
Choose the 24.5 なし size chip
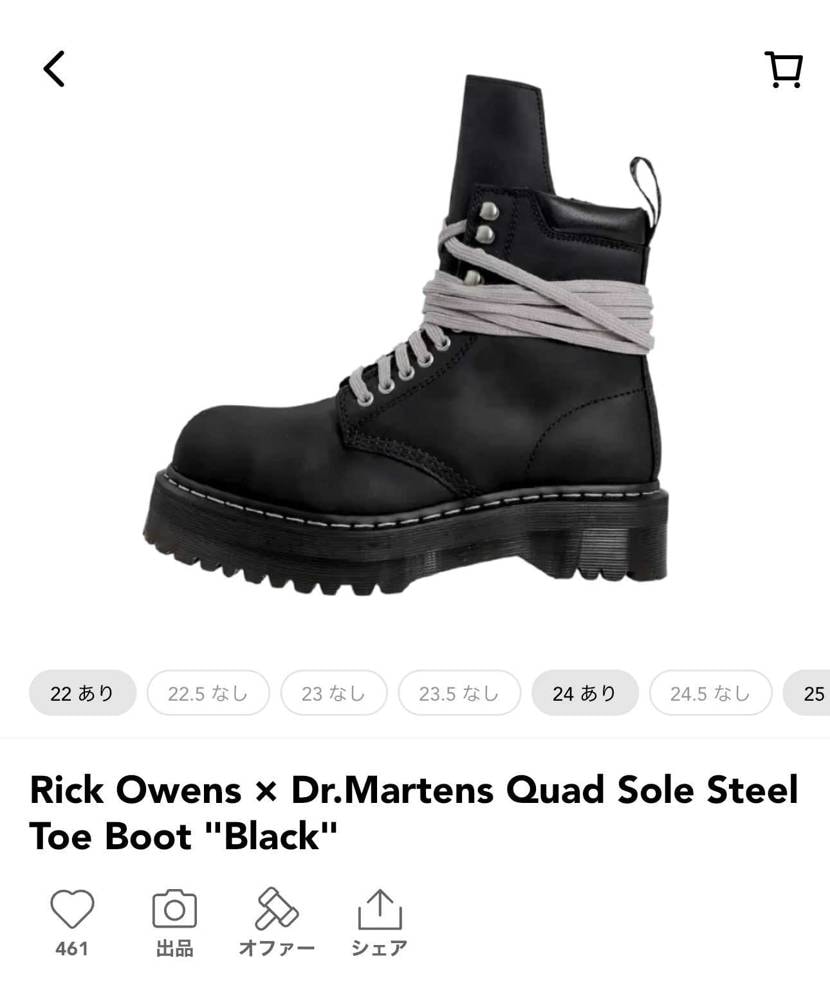[710, 693]
